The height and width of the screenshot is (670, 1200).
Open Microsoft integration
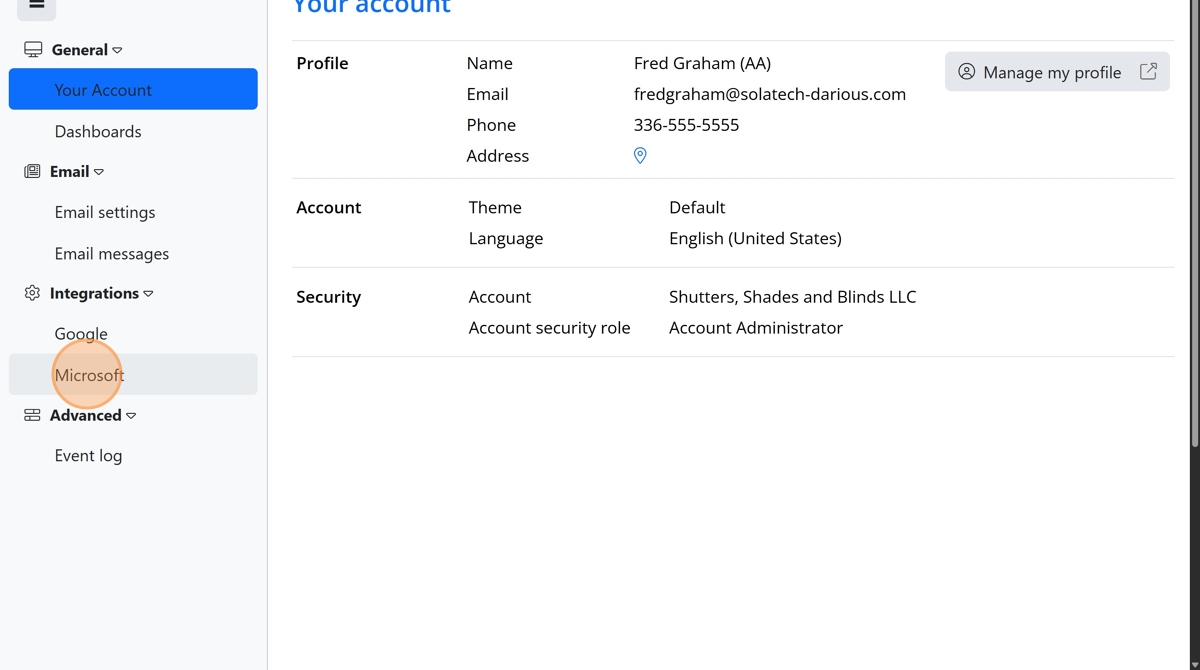tap(89, 375)
